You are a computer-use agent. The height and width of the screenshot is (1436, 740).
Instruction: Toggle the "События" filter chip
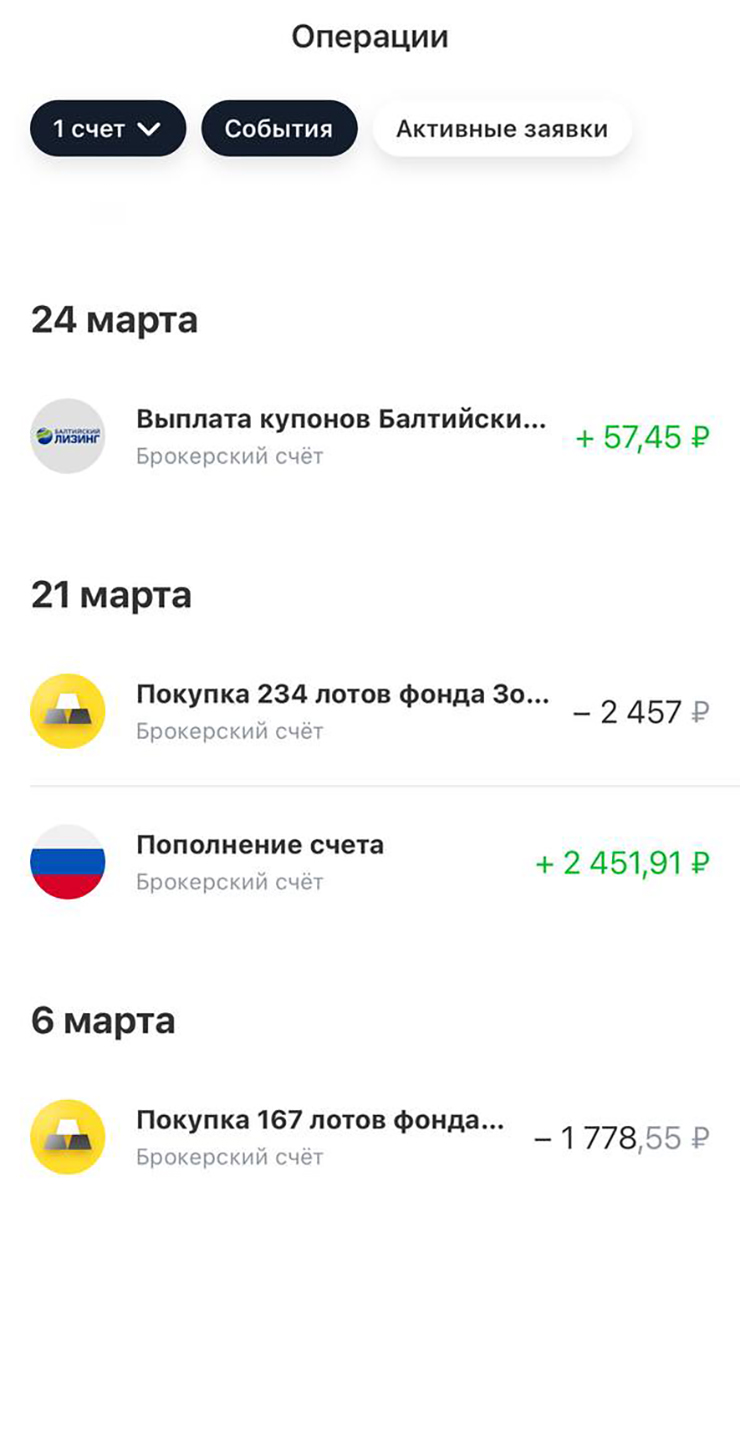click(279, 129)
